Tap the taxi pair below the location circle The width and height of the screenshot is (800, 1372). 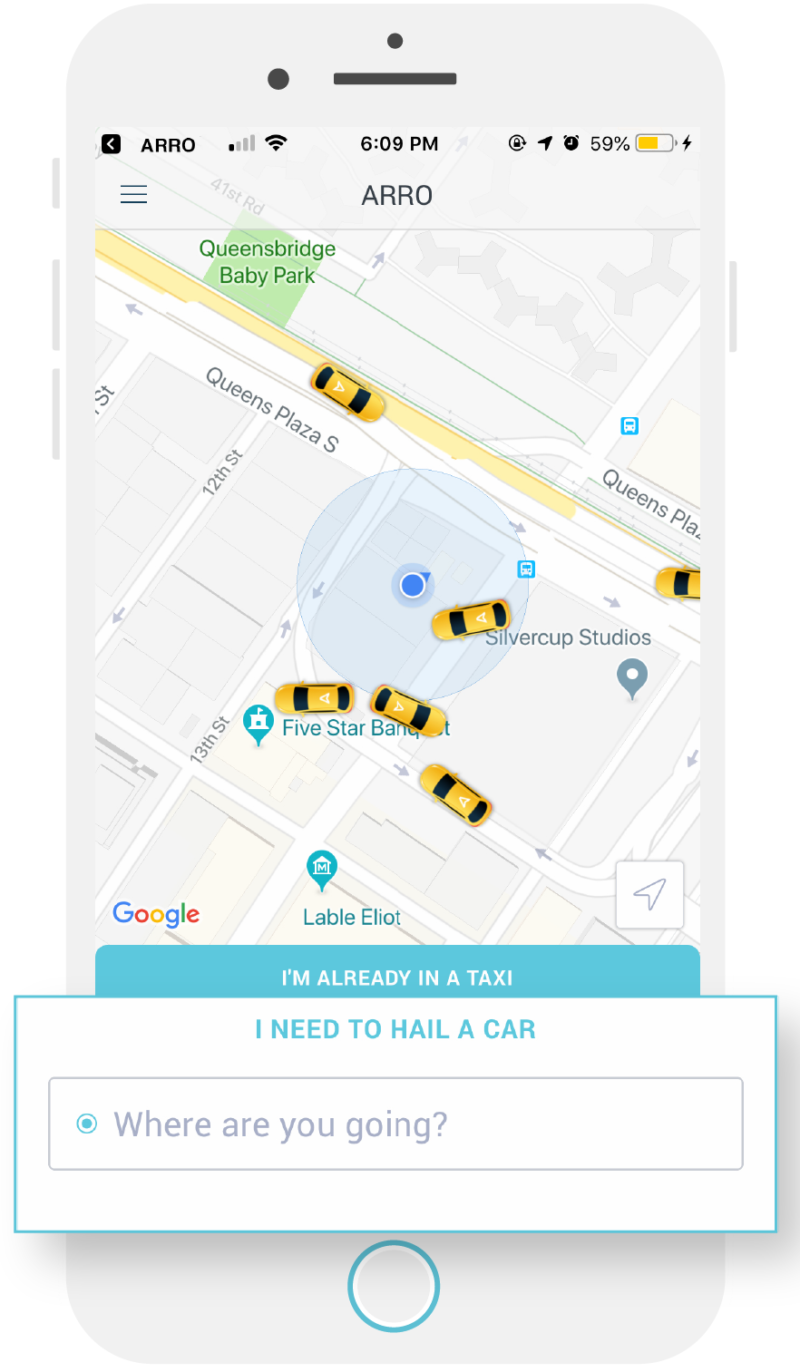click(x=360, y=703)
